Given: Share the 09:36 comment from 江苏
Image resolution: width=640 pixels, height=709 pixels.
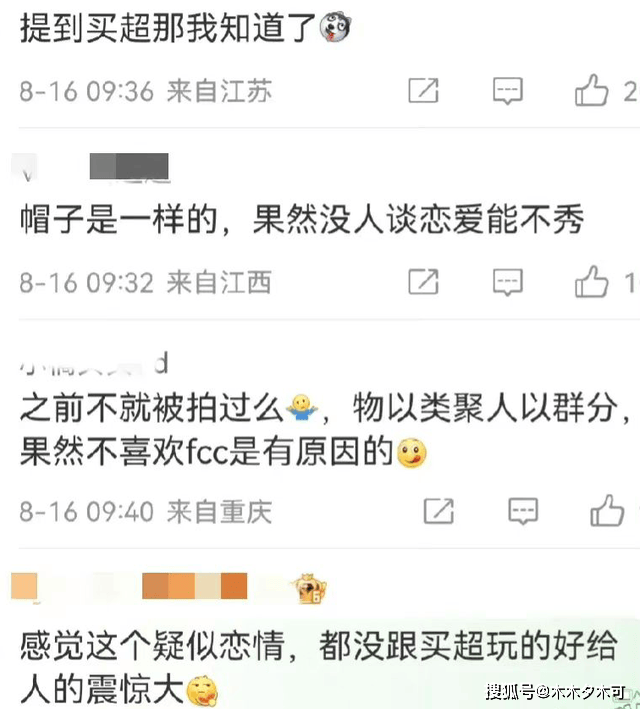Looking at the screenshot, I should (424, 91).
